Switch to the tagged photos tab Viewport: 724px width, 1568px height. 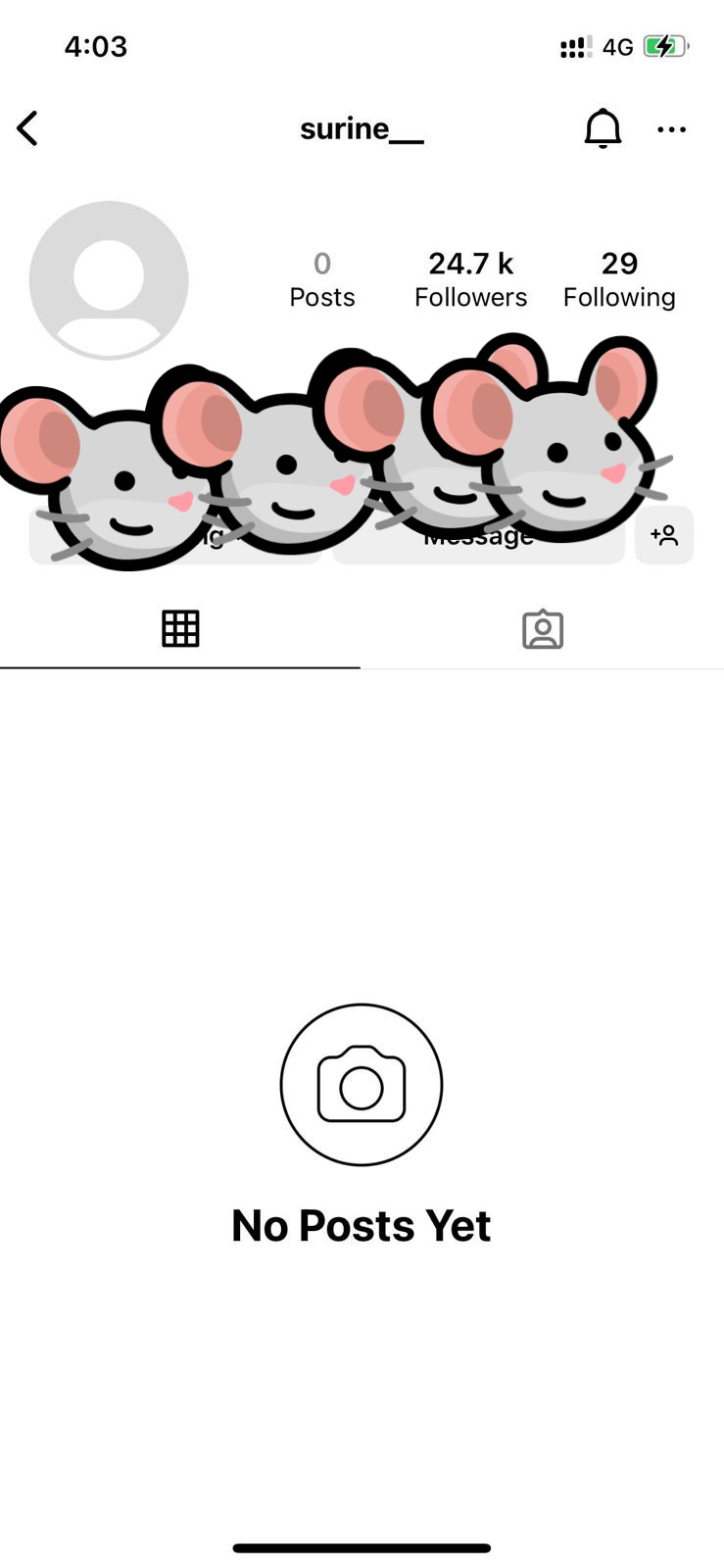(542, 629)
